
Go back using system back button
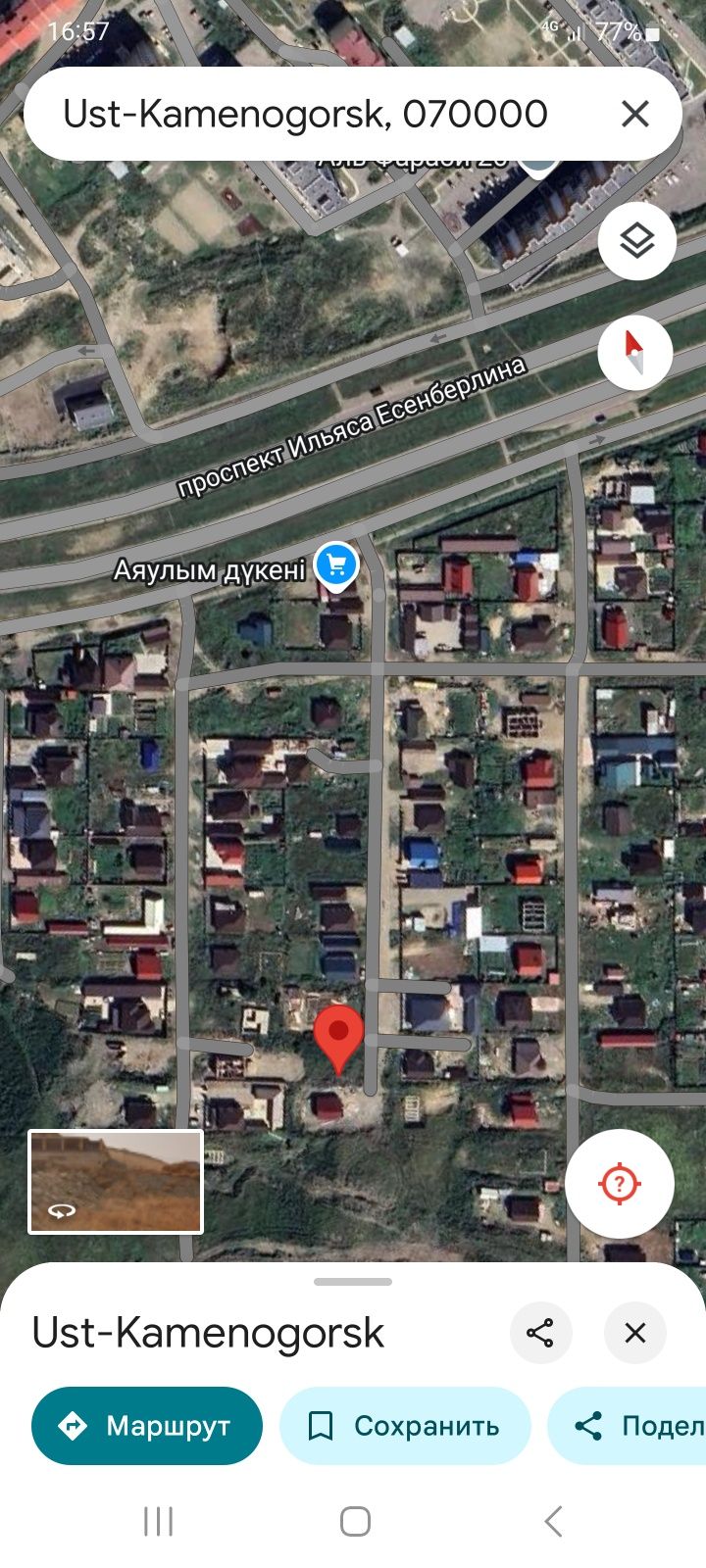pyautogui.click(x=553, y=1522)
